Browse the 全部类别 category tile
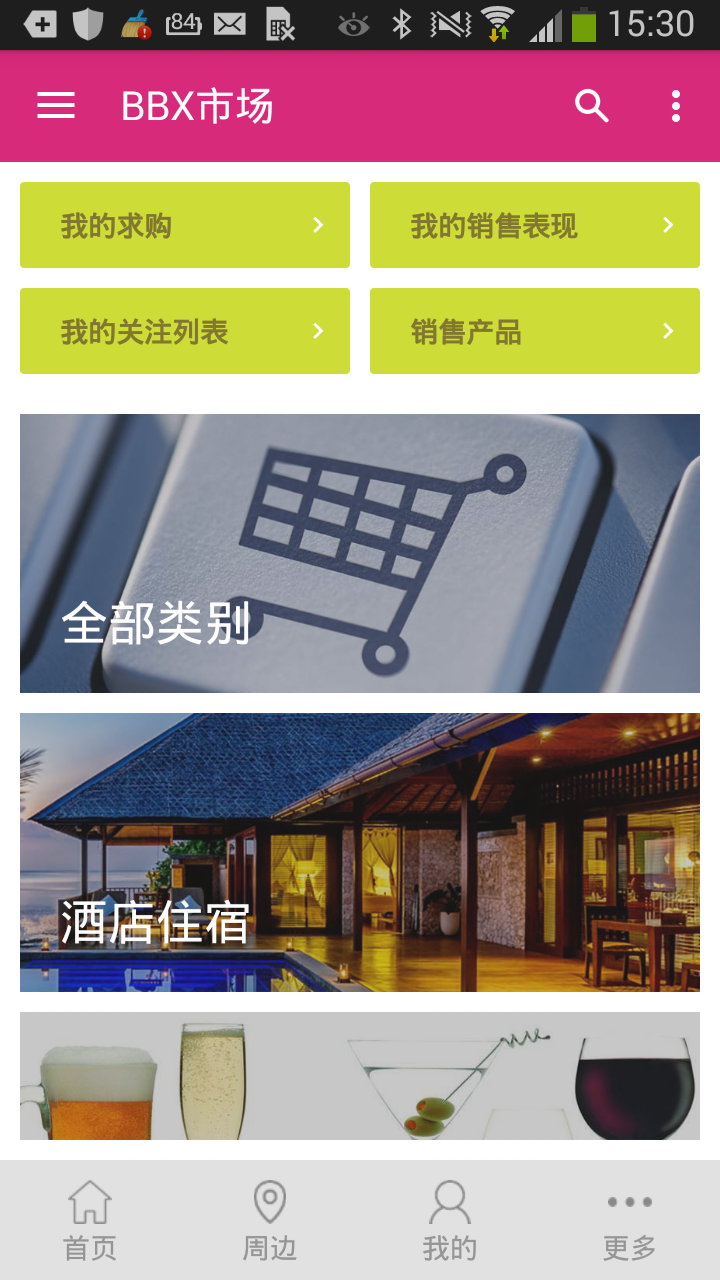 360,553
